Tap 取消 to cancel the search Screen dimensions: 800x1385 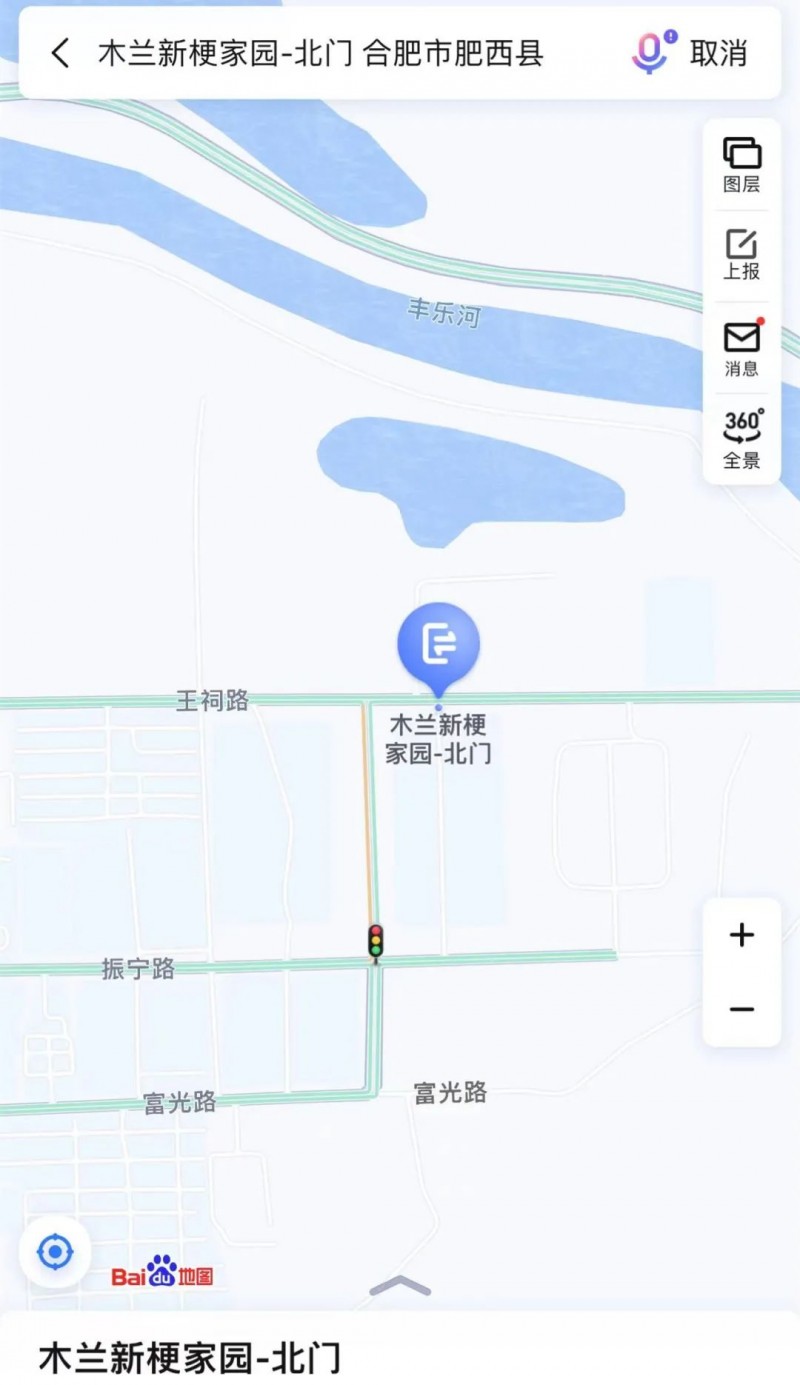(718, 54)
